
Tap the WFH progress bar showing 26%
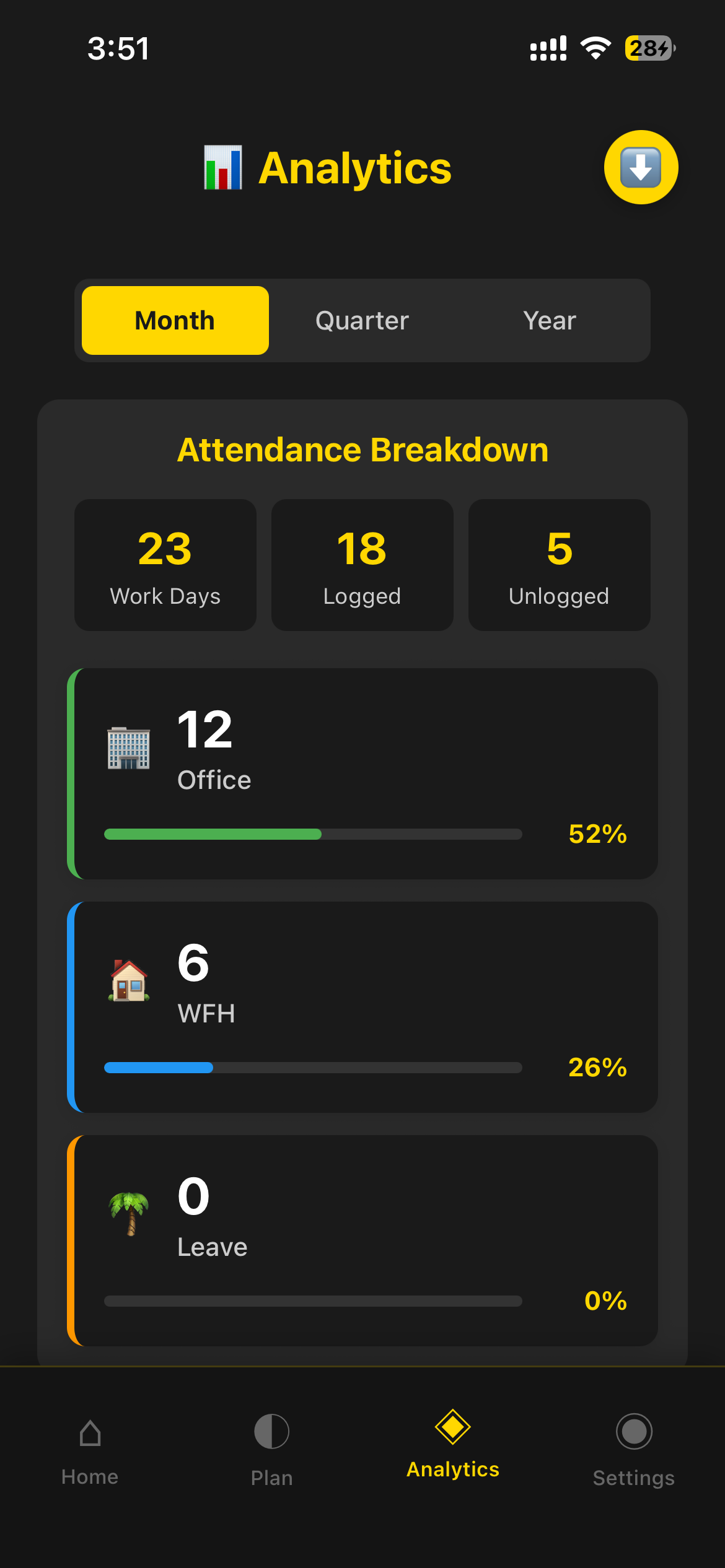313,1068
